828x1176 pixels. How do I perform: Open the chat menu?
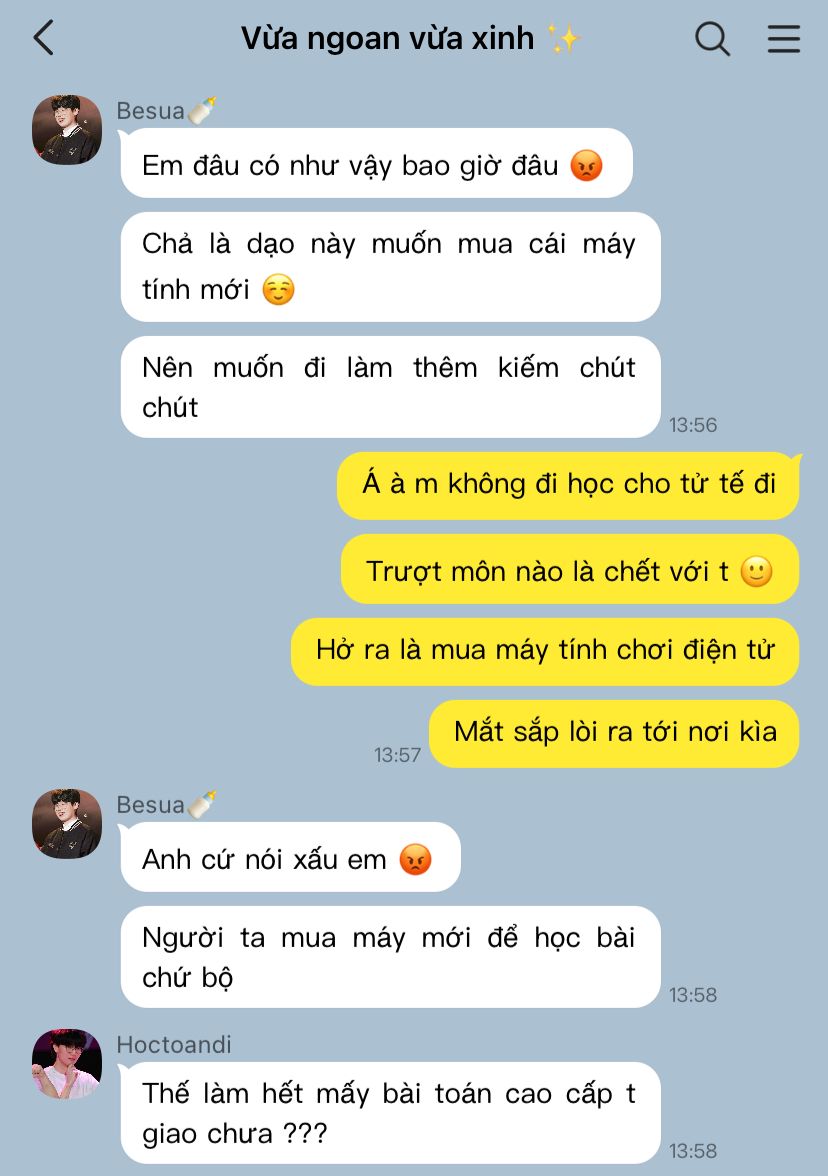(783, 39)
